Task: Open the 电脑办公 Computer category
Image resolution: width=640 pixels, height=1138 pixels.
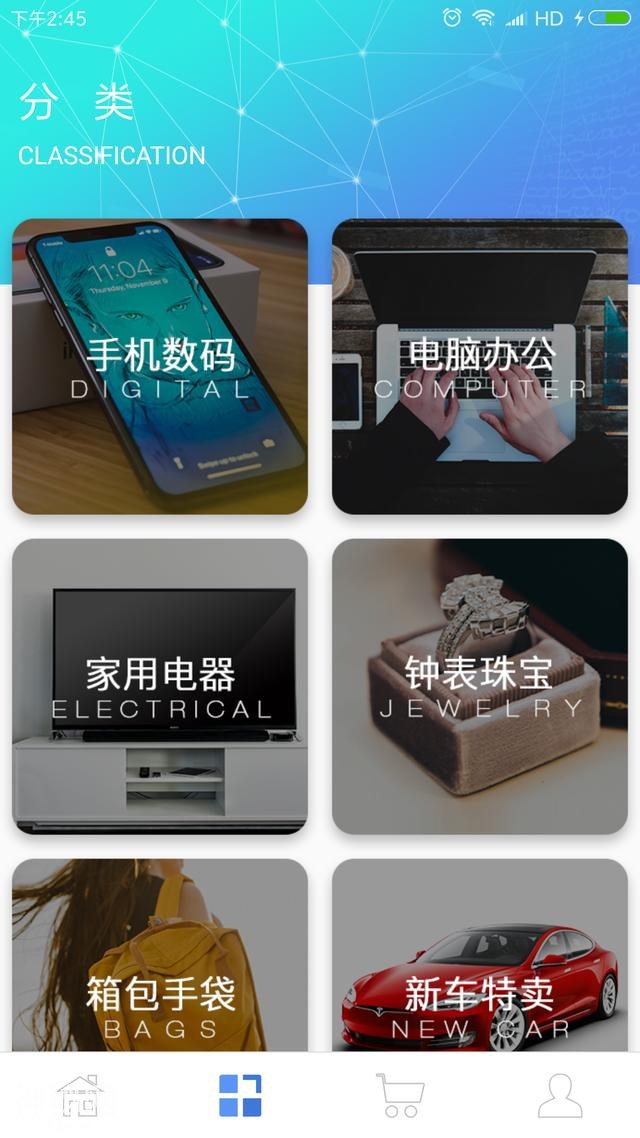Action: (x=480, y=367)
